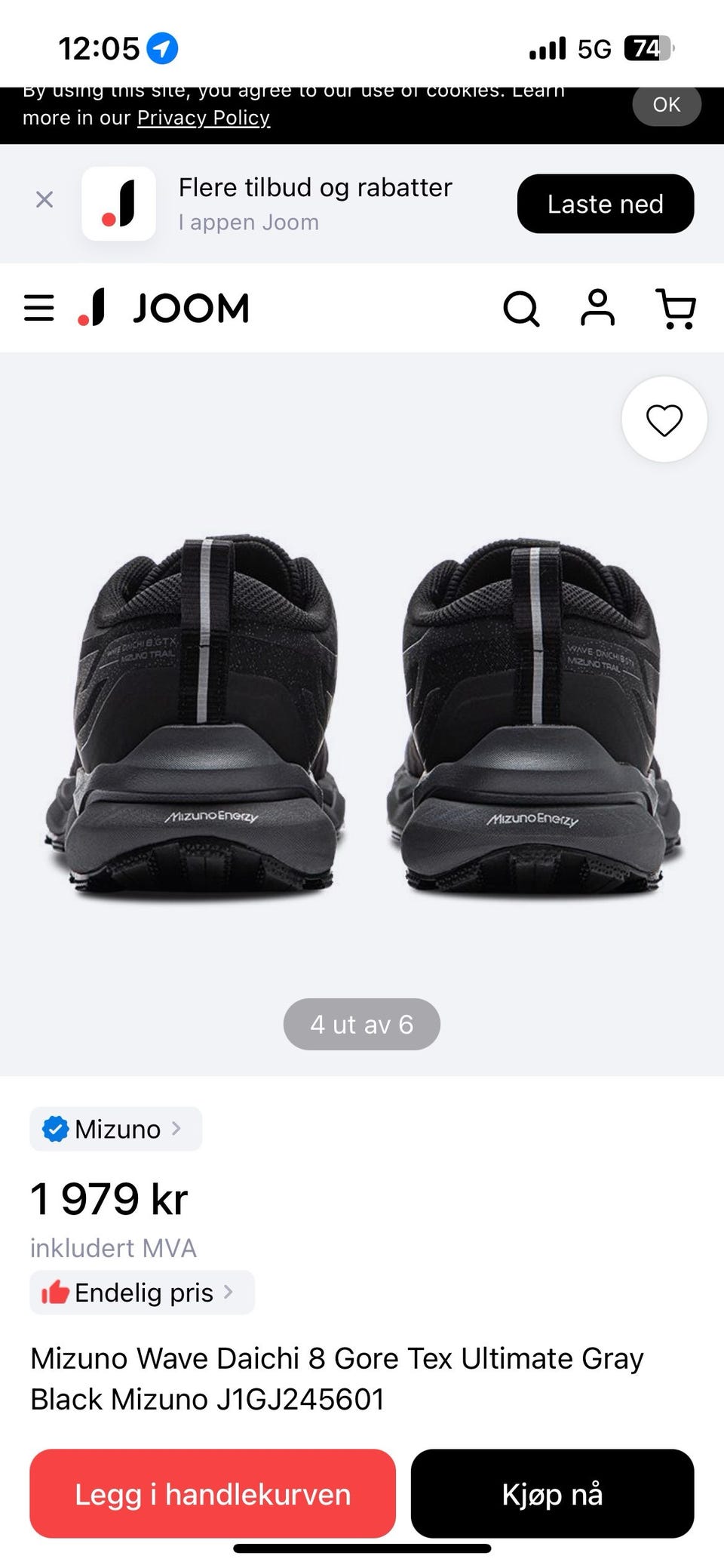
Task: Tap Legg i handlekurven
Action: (213, 1494)
